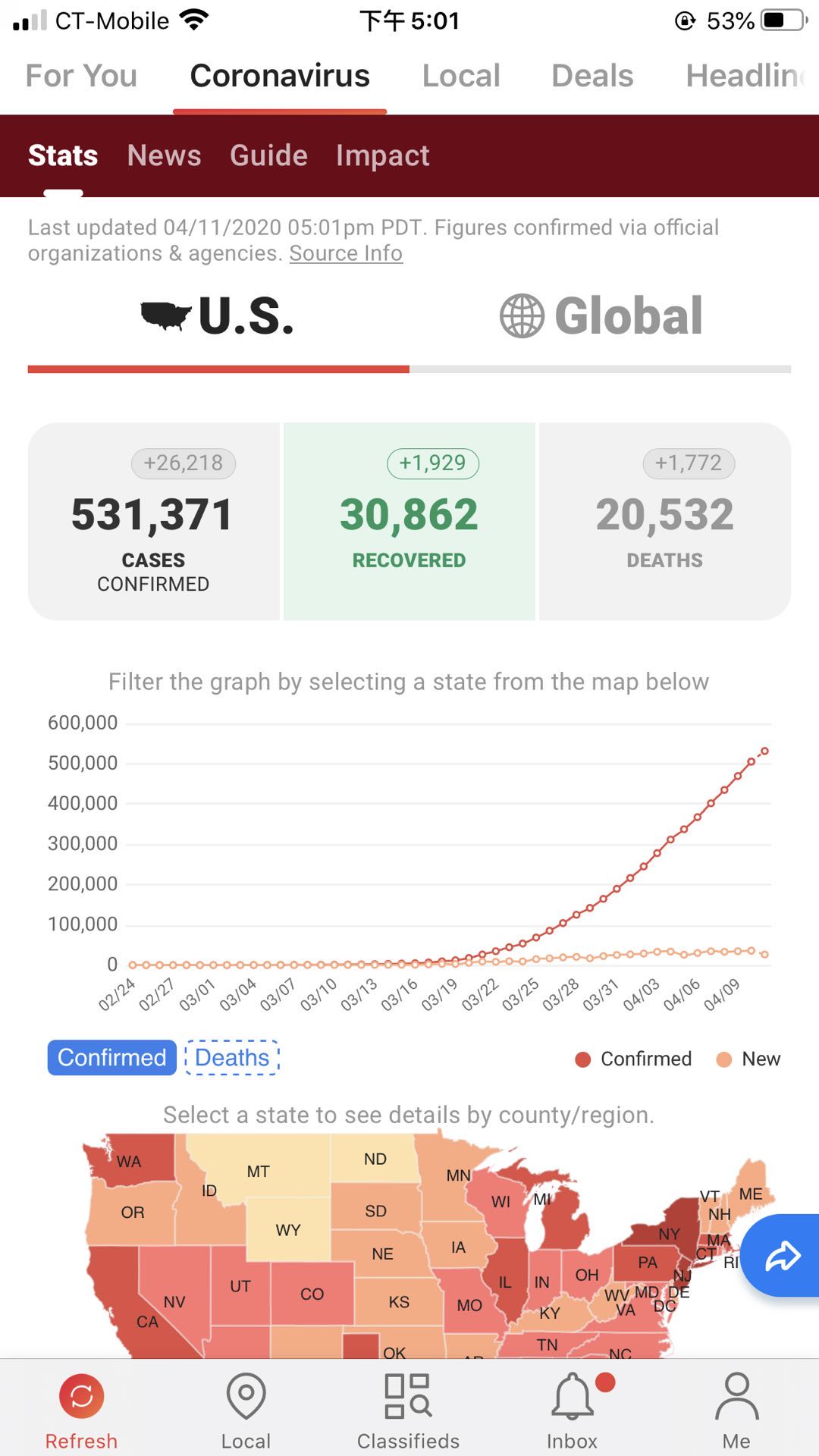Open the News sub-tab
The height and width of the screenshot is (1456, 819).
[x=164, y=155]
